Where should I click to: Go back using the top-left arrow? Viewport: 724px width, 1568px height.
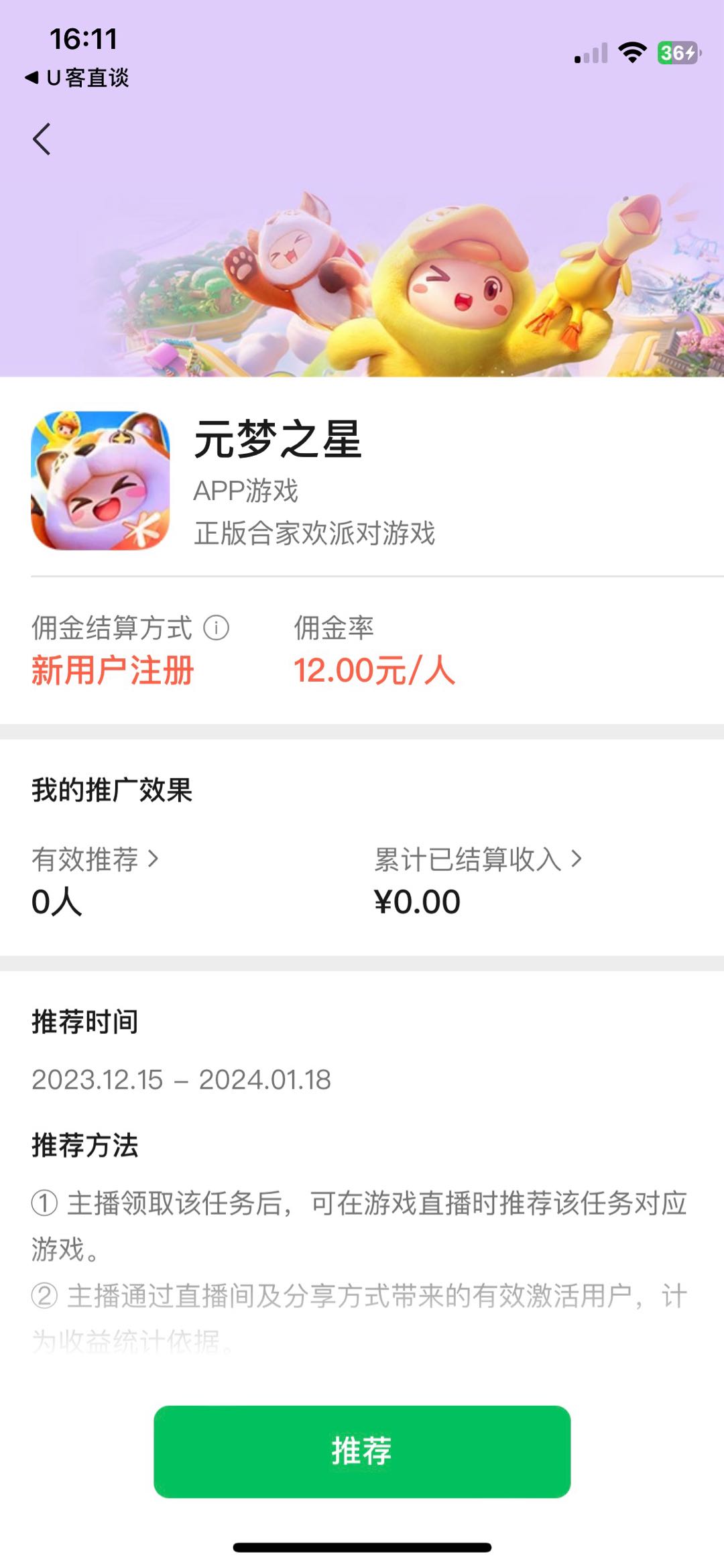(x=42, y=139)
